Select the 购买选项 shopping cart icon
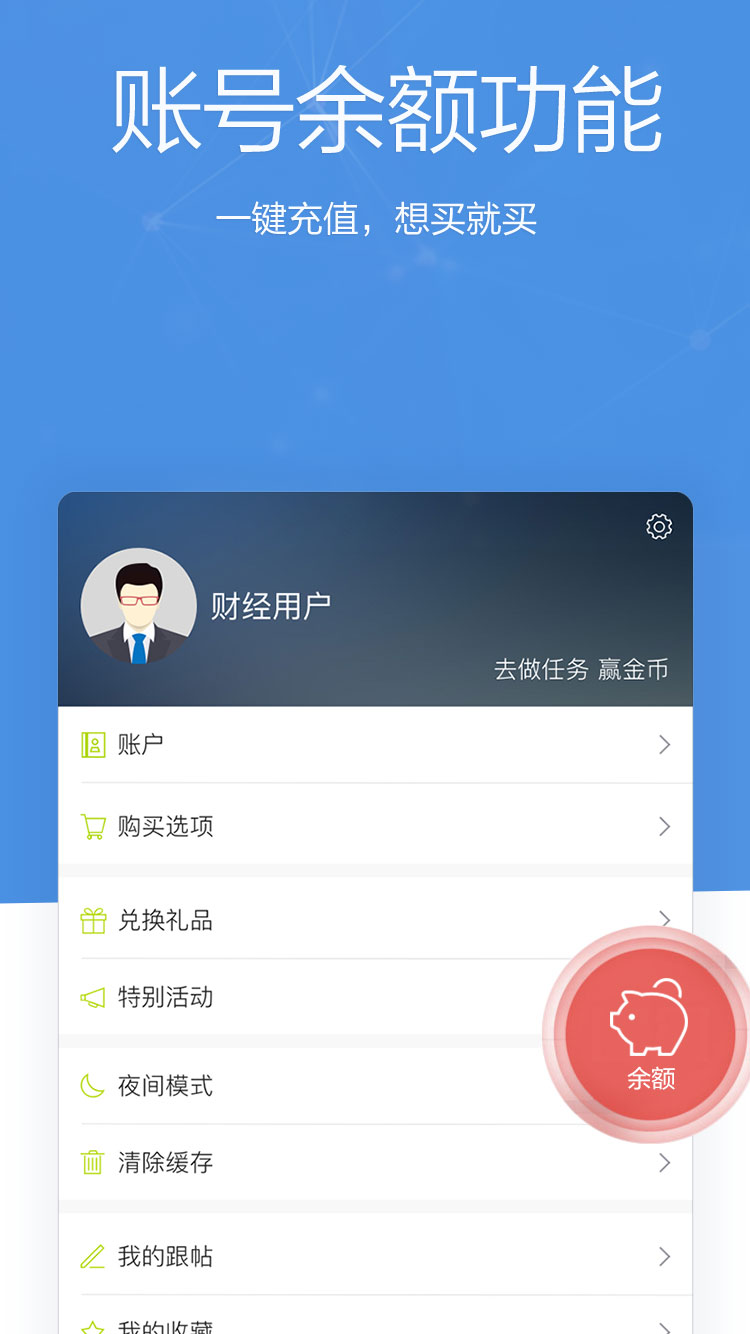This screenshot has width=750, height=1334. click(93, 826)
